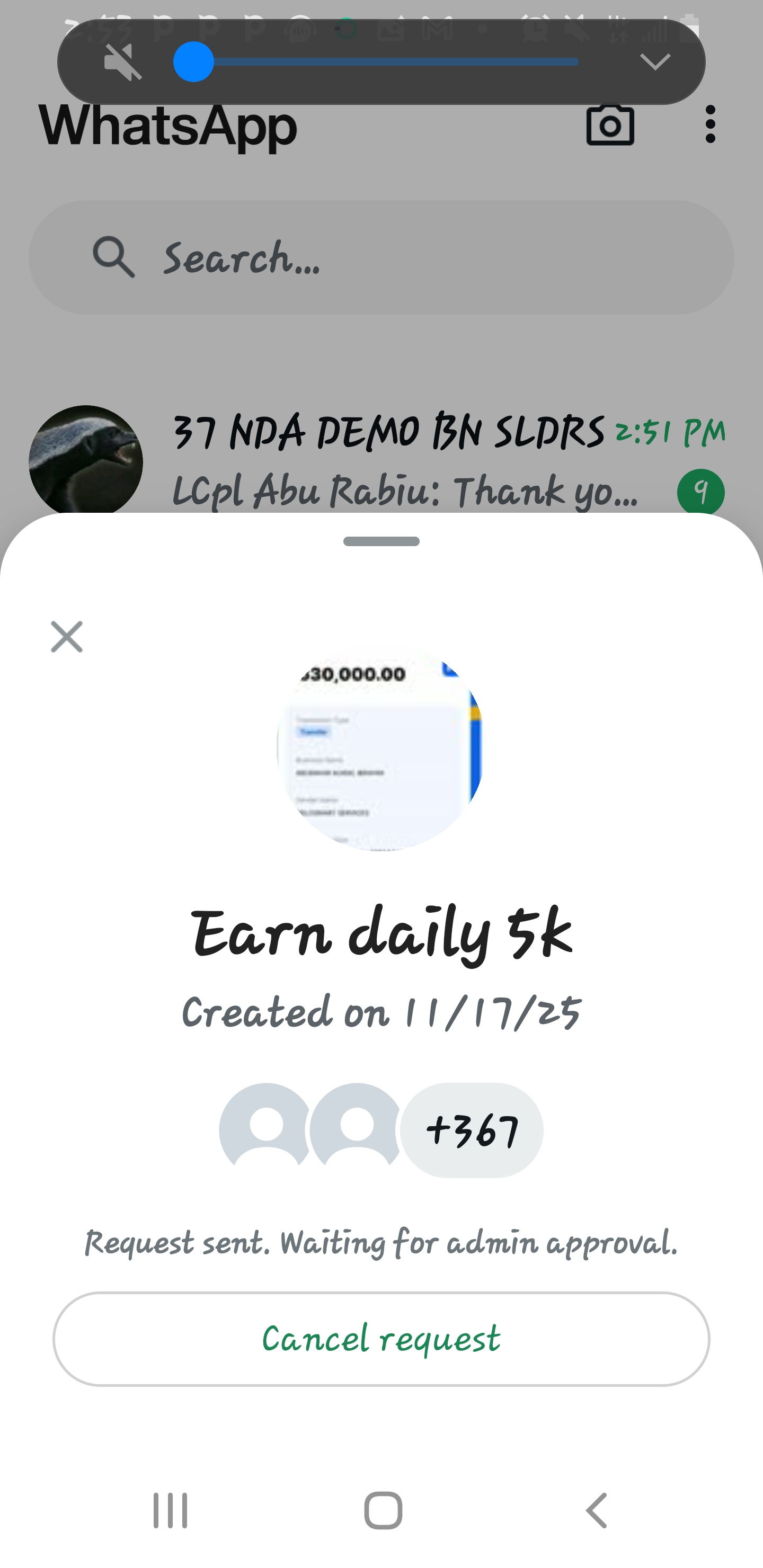
Task: Go back using the navigation bar
Action: point(596,1510)
